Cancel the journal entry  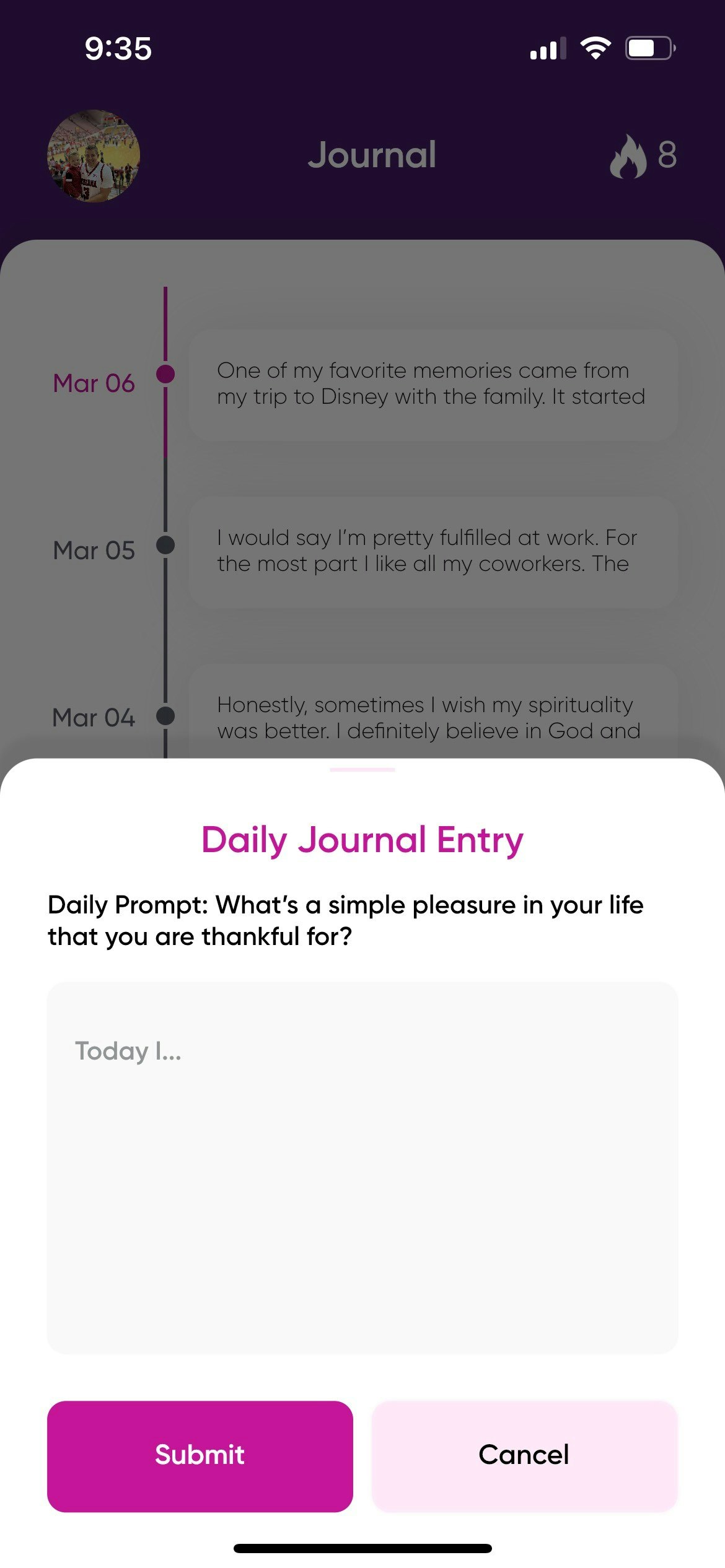coord(524,1455)
